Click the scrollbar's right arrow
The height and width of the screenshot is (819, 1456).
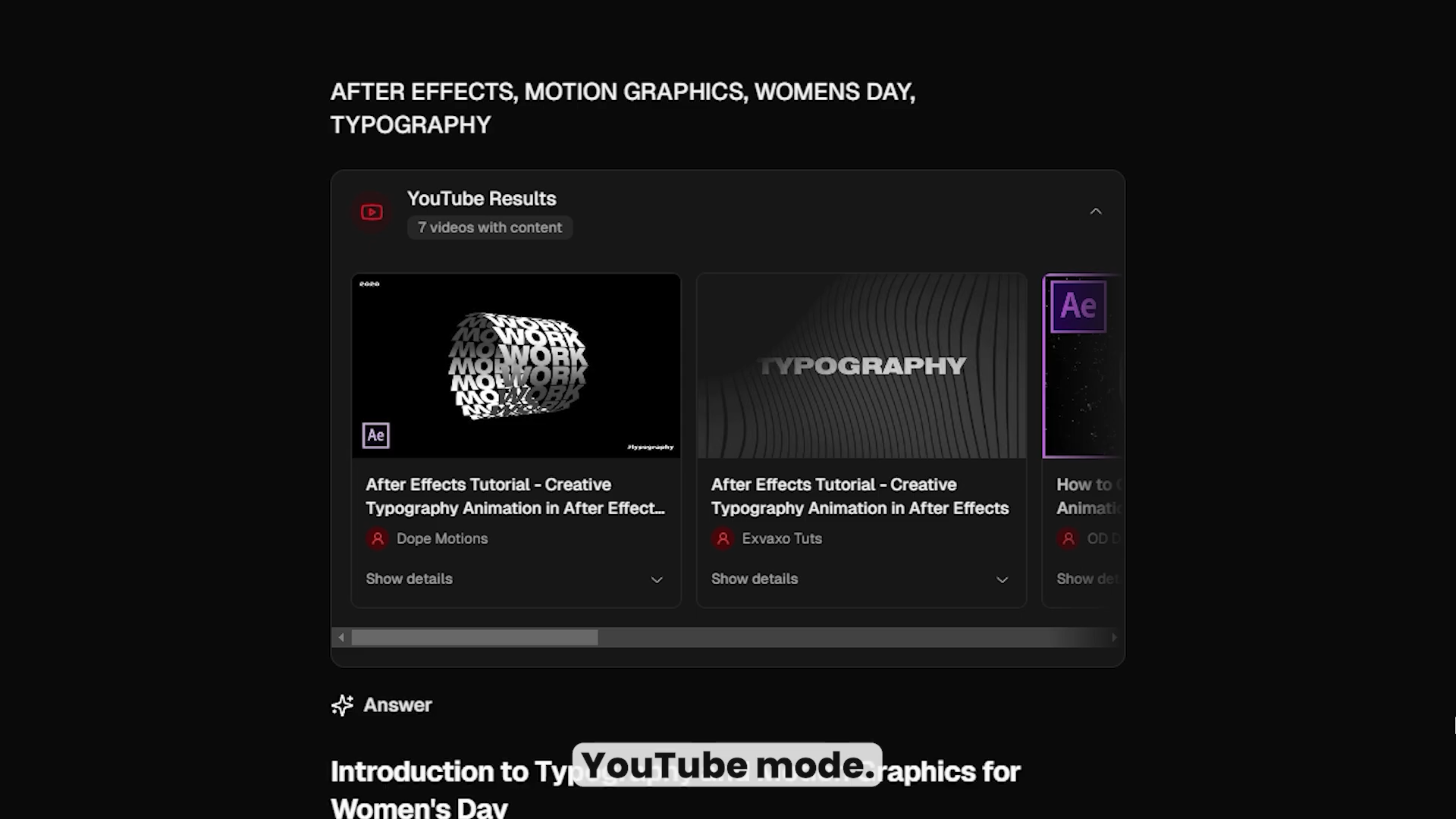pos(1114,638)
